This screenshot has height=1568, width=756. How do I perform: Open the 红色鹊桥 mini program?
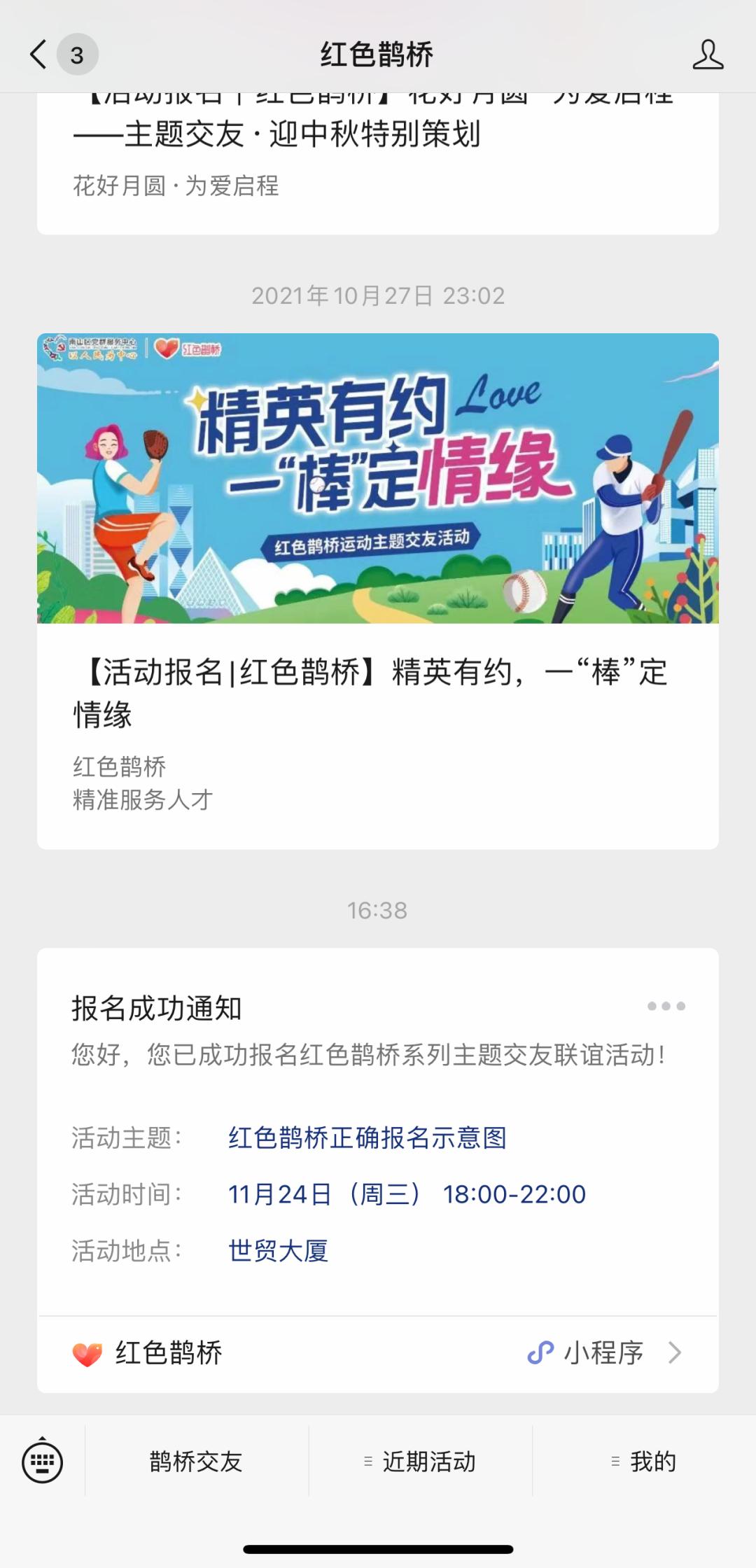(x=378, y=1353)
